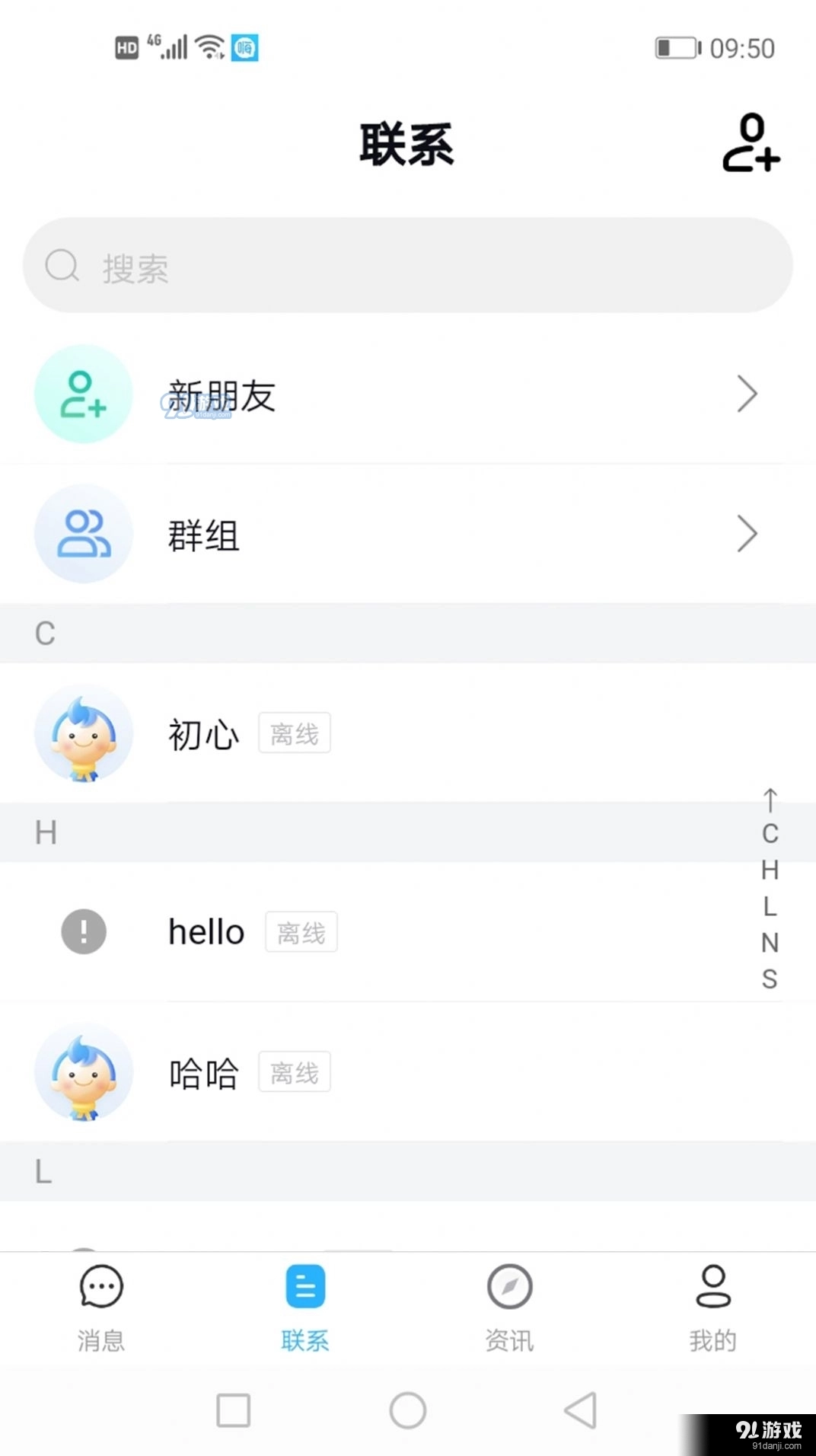
Task: Open the 新朋友 (New Friends) icon
Action: [83, 394]
